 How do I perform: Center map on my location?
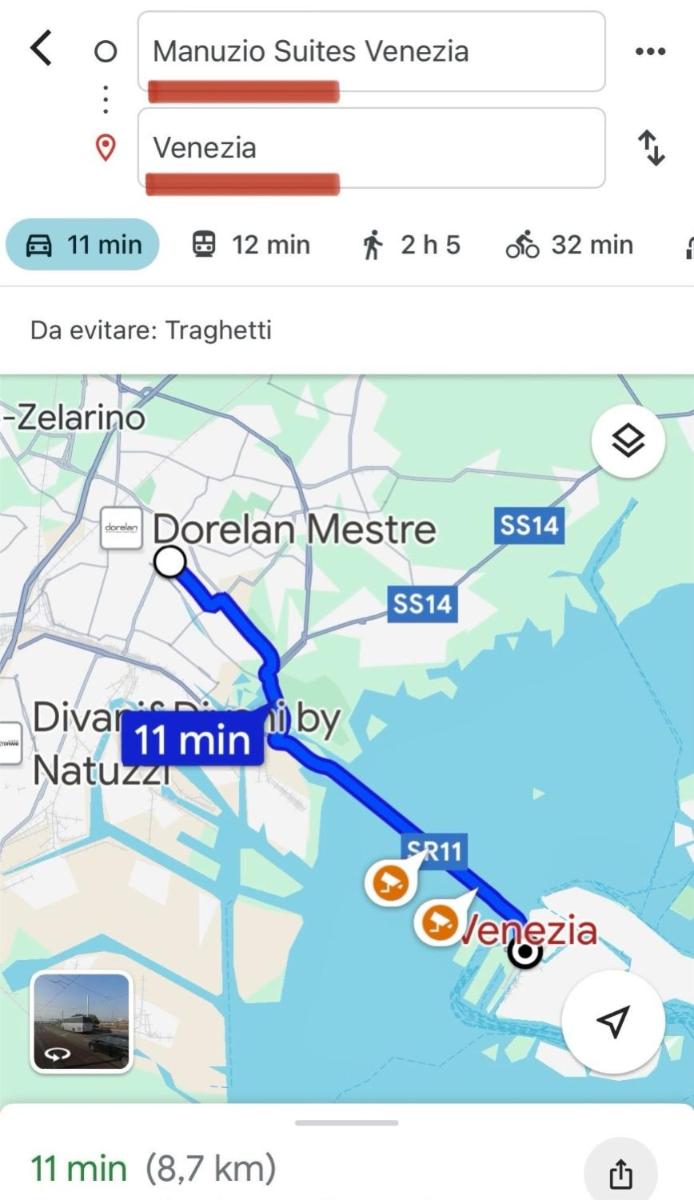[x=612, y=1021]
